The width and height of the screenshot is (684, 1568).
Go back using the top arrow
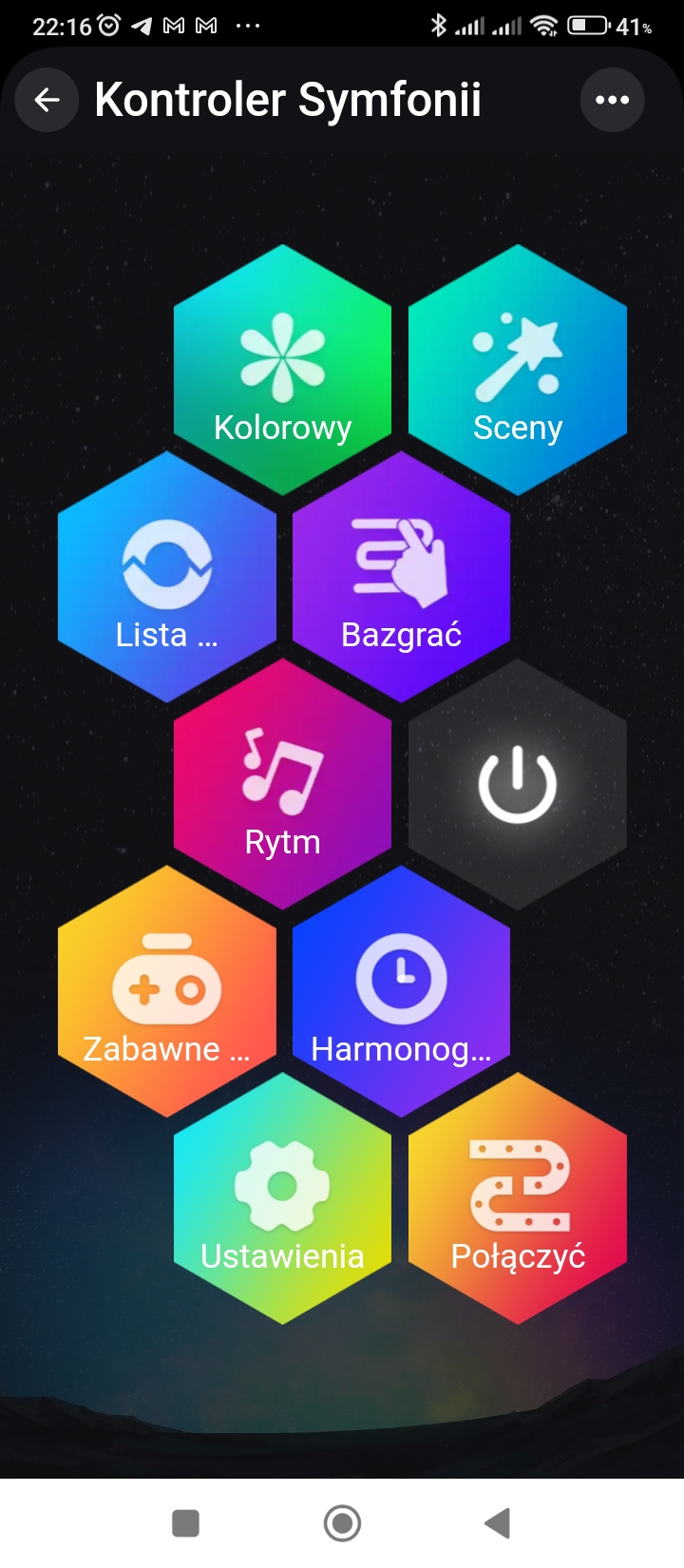point(47,100)
